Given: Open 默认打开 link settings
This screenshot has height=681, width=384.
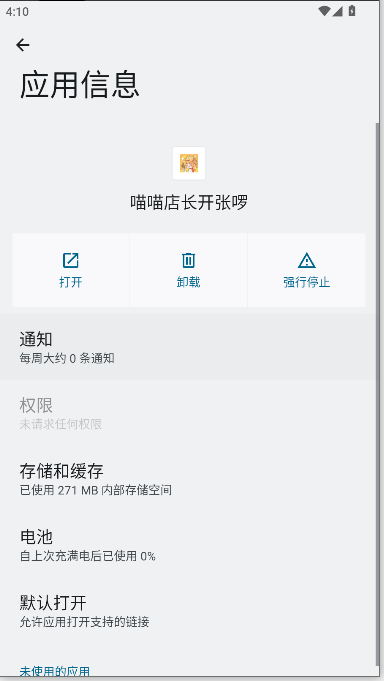Looking at the screenshot, I should click(x=189, y=611).
